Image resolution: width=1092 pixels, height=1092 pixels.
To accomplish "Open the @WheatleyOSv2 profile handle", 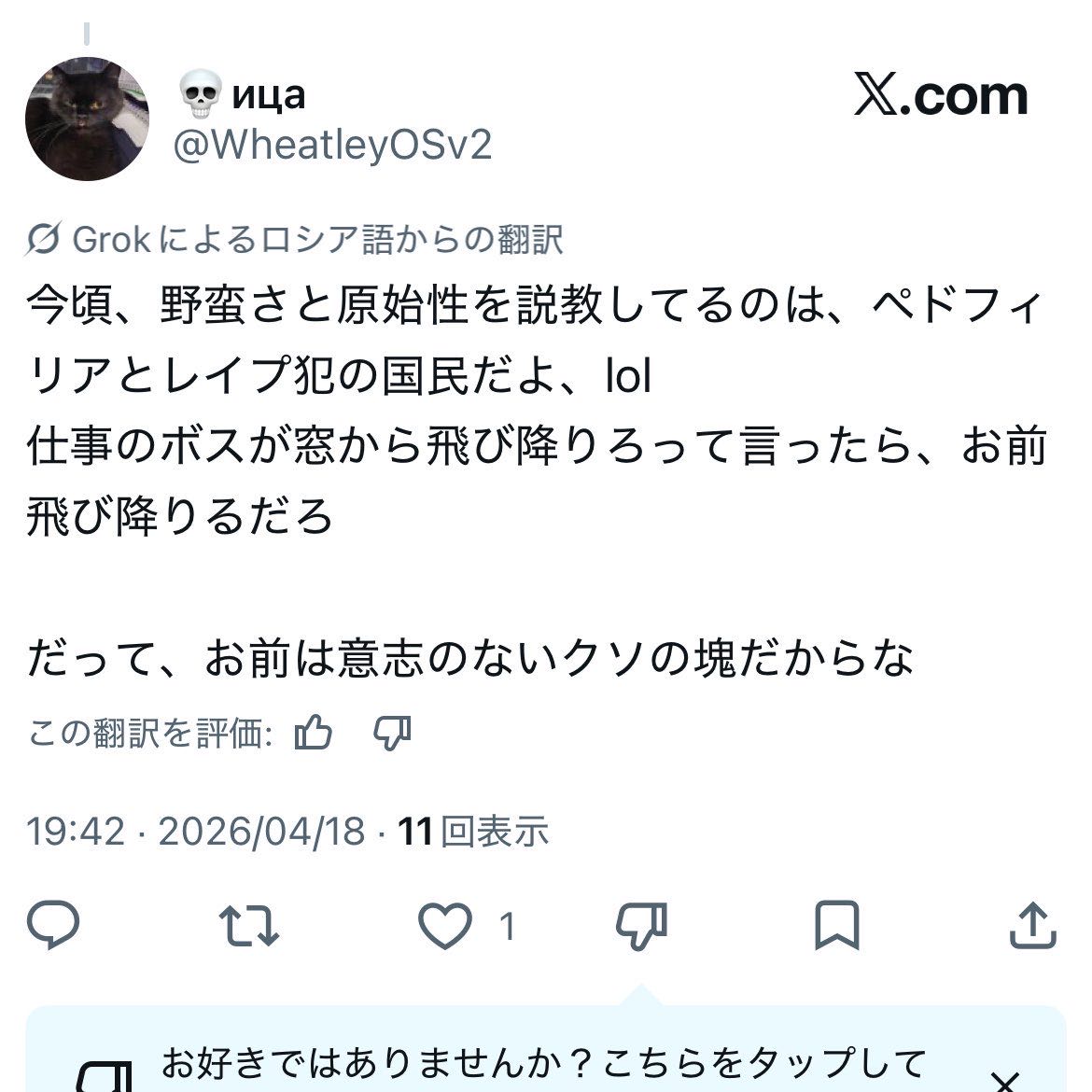I will (332, 146).
